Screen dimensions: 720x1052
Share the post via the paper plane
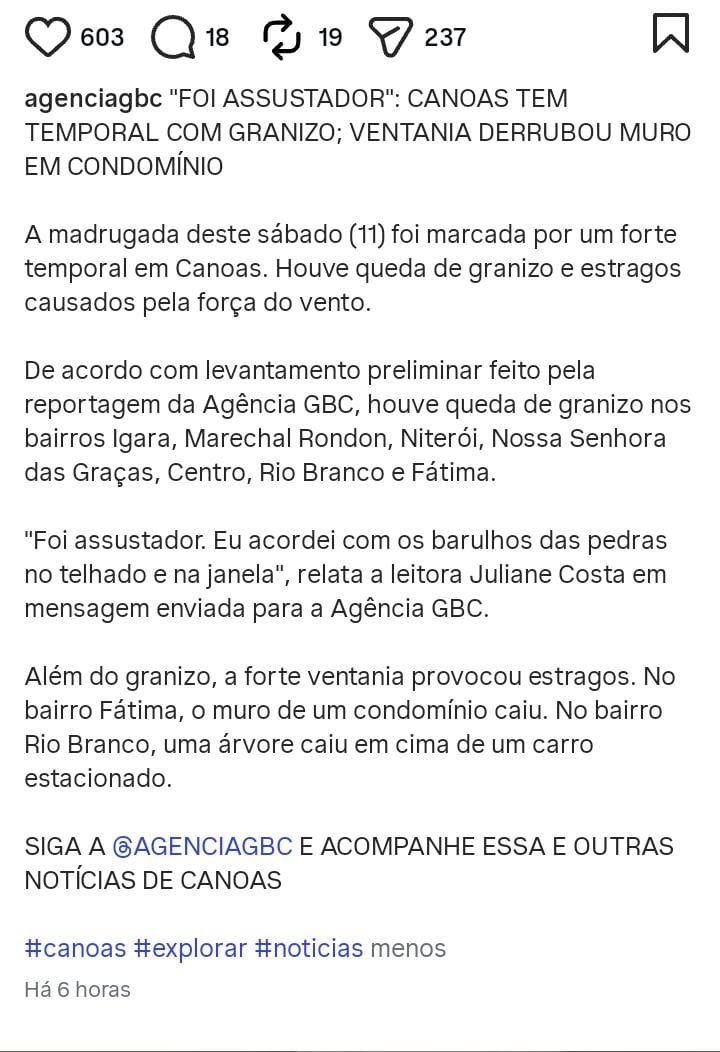tap(391, 37)
